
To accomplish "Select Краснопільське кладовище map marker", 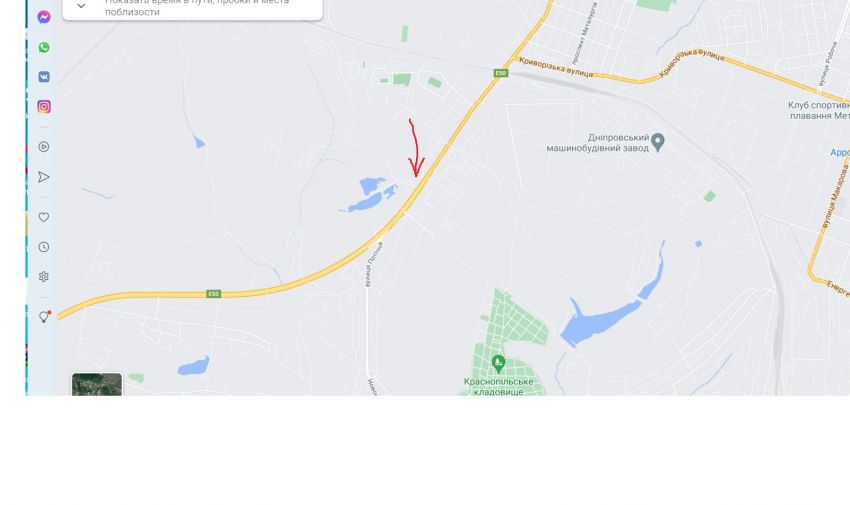I will click(498, 365).
